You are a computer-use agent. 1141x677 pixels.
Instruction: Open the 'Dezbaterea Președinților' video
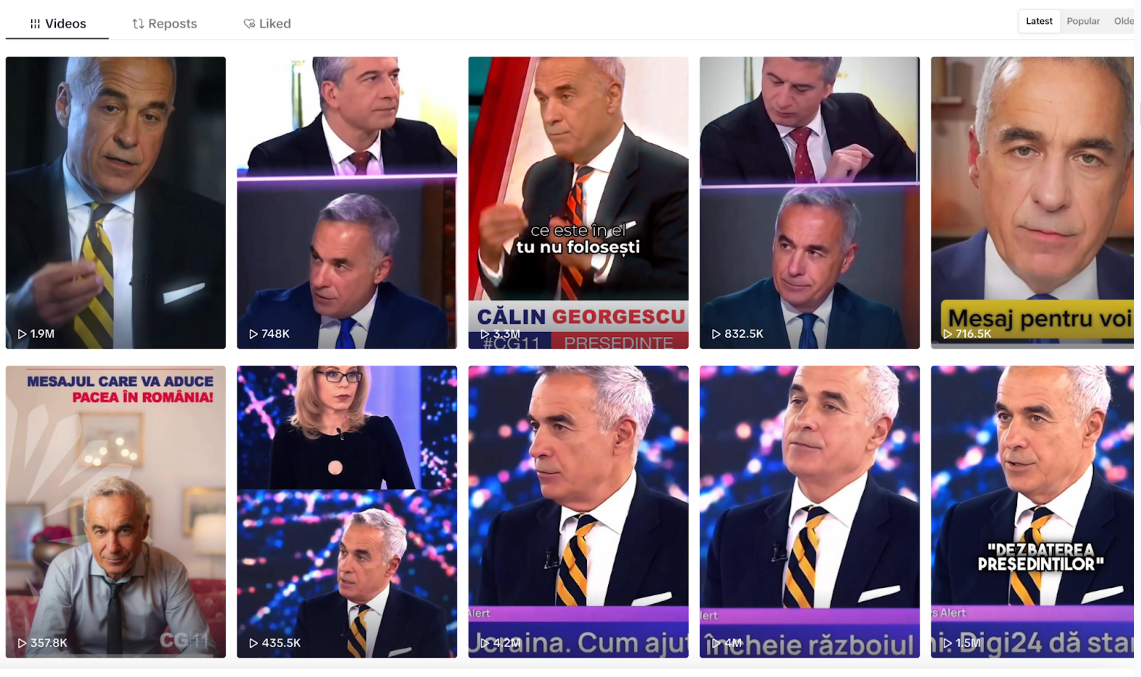coord(1032,511)
